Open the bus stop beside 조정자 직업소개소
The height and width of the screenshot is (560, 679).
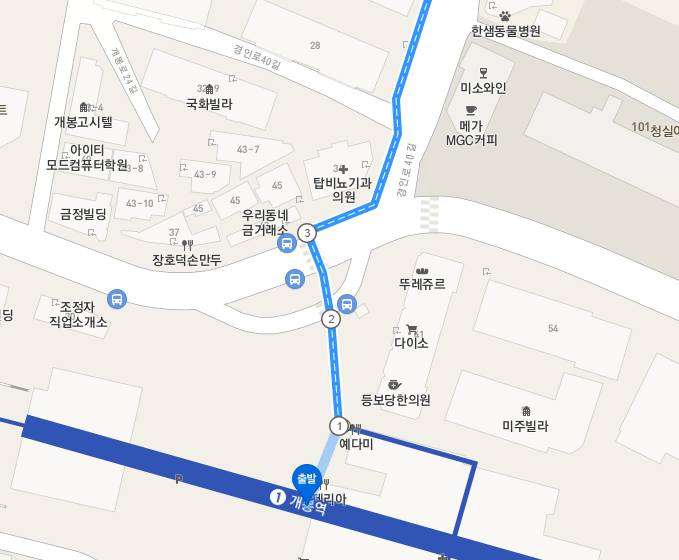(117, 298)
